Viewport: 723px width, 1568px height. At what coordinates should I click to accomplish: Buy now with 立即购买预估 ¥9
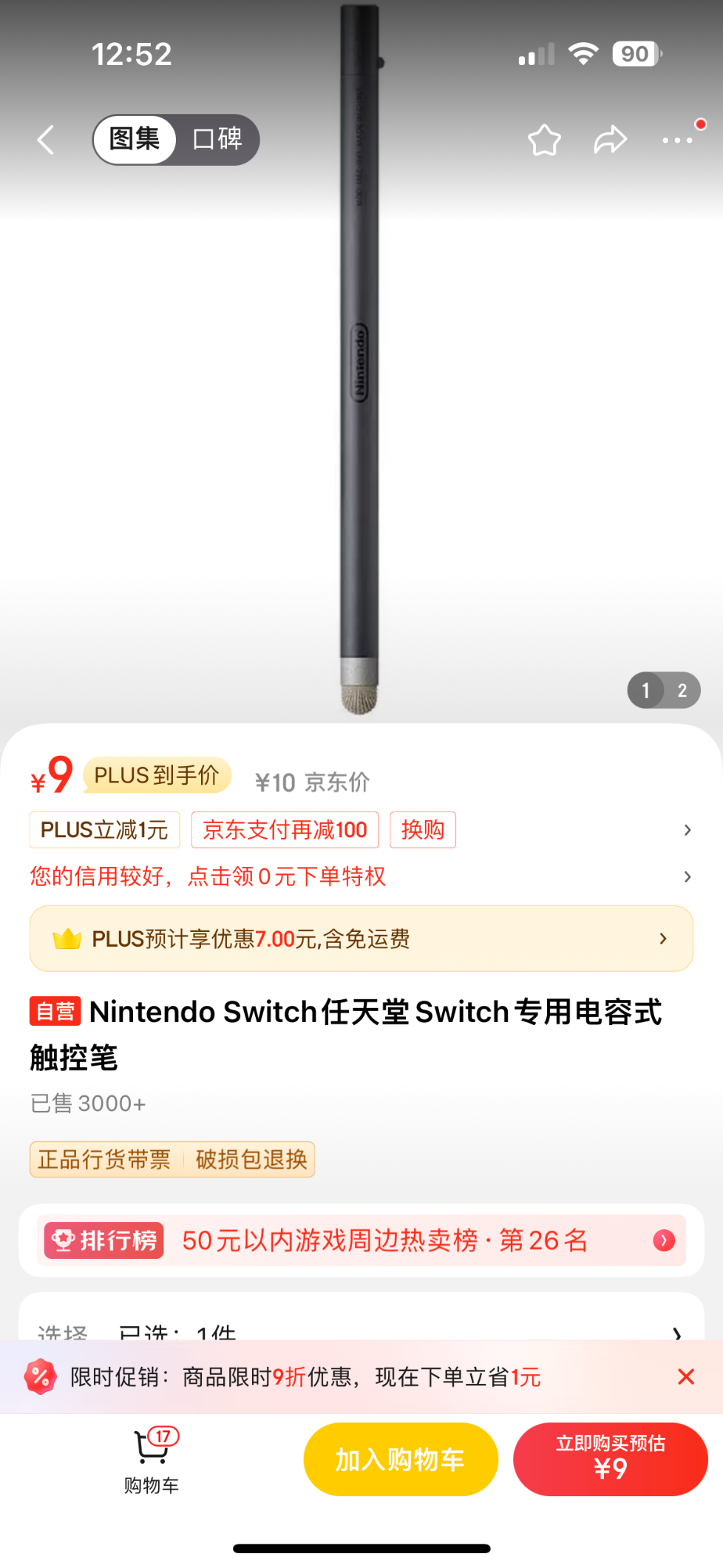coord(611,1459)
